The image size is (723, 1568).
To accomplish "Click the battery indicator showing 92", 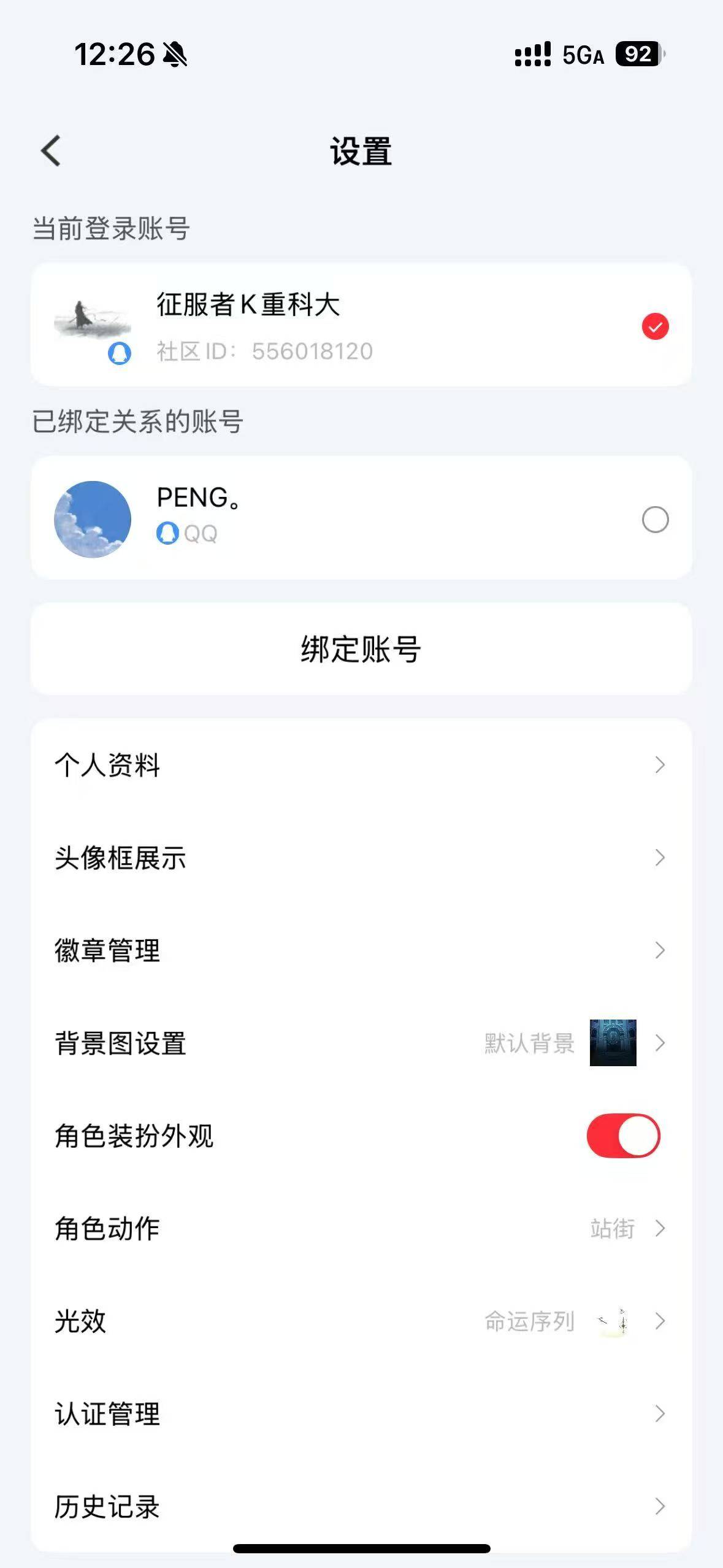I will pos(636,55).
